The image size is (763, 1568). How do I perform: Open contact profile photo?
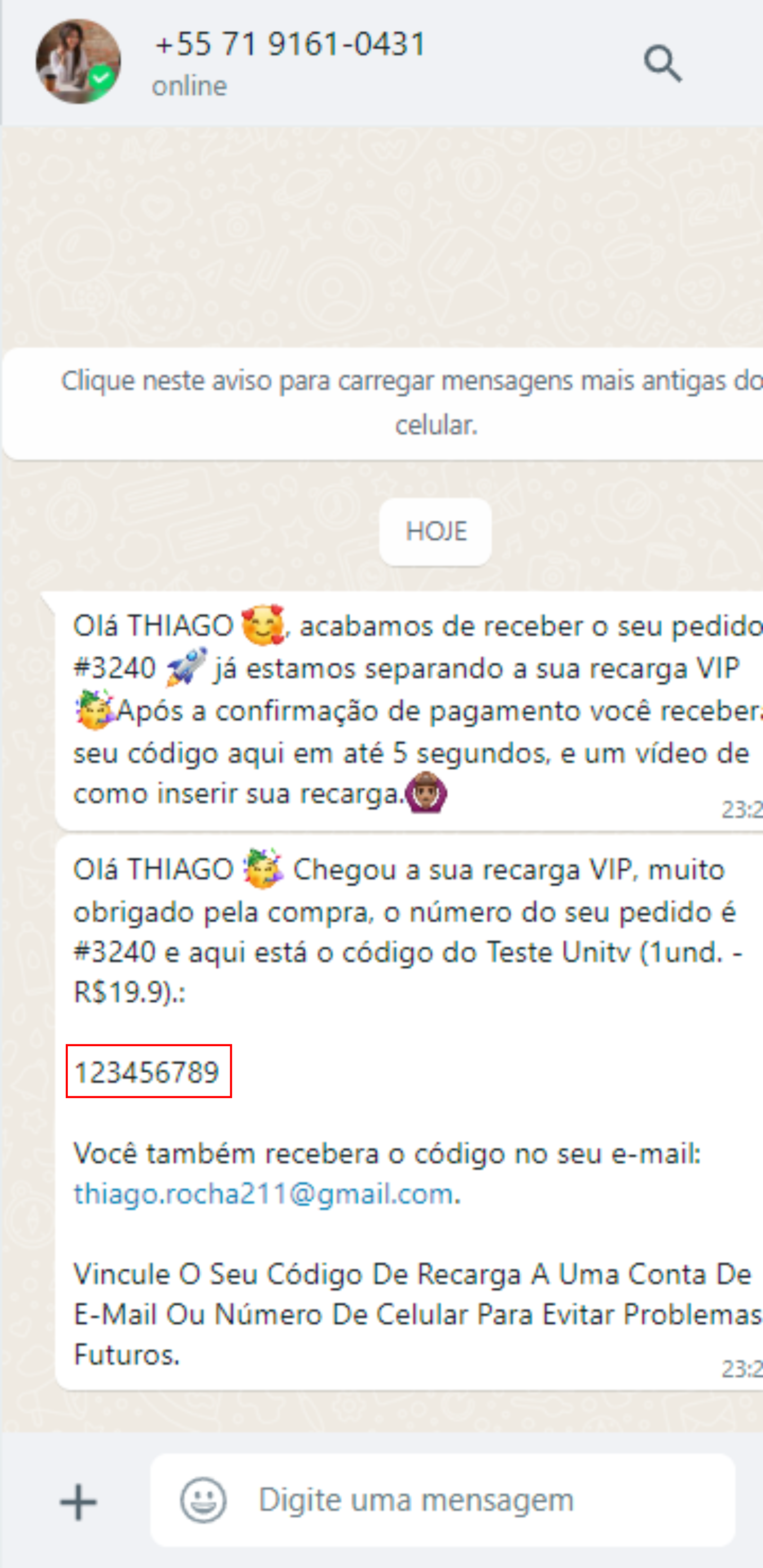click(78, 61)
